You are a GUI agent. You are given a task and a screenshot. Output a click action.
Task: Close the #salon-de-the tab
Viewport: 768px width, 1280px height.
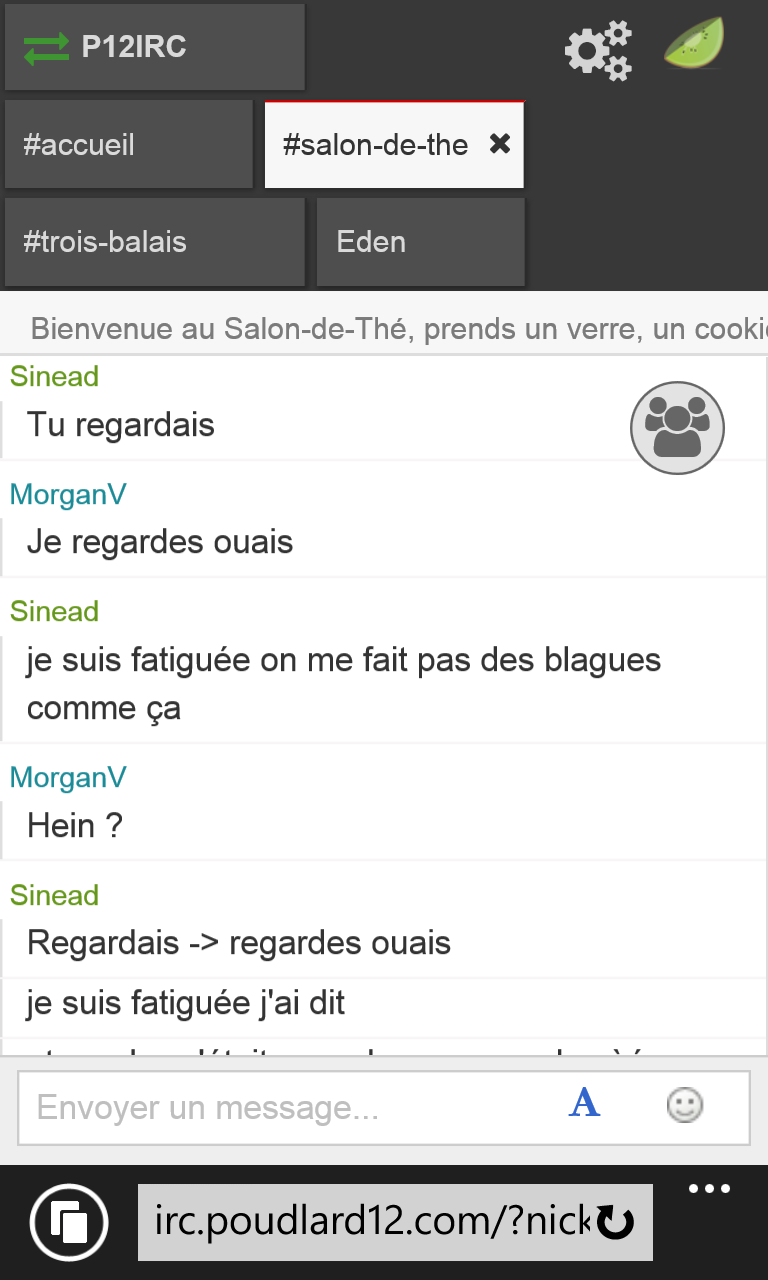(500, 144)
